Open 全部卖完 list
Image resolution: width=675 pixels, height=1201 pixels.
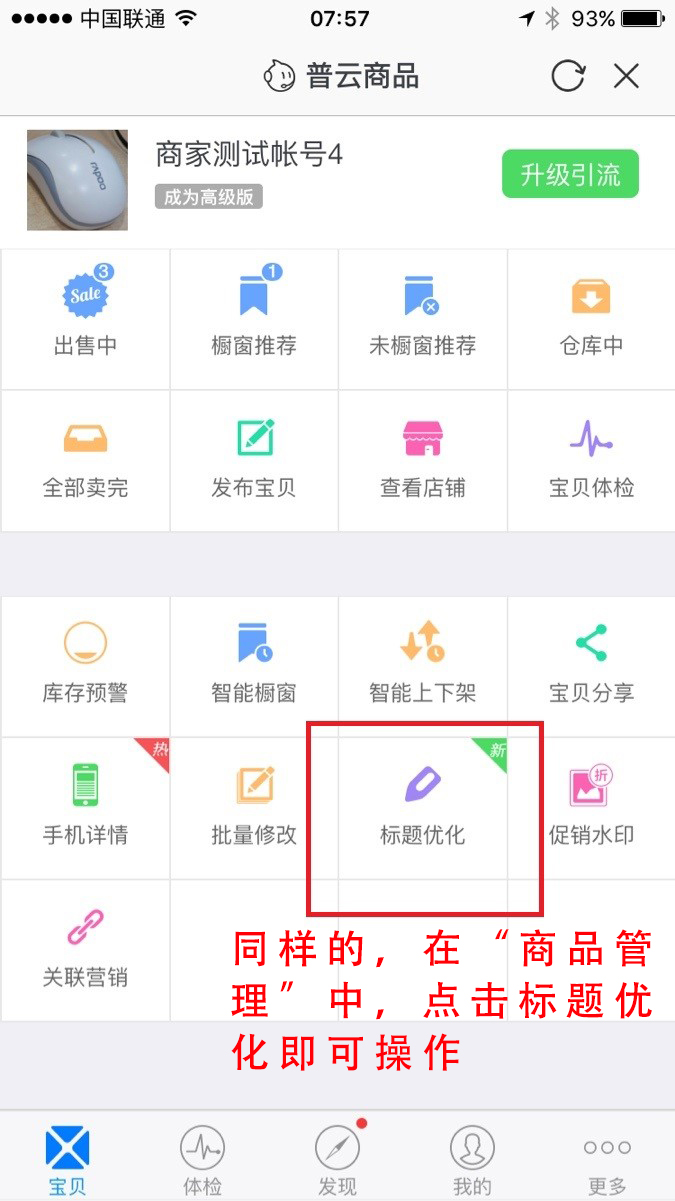pyautogui.click(x=85, y=460)
